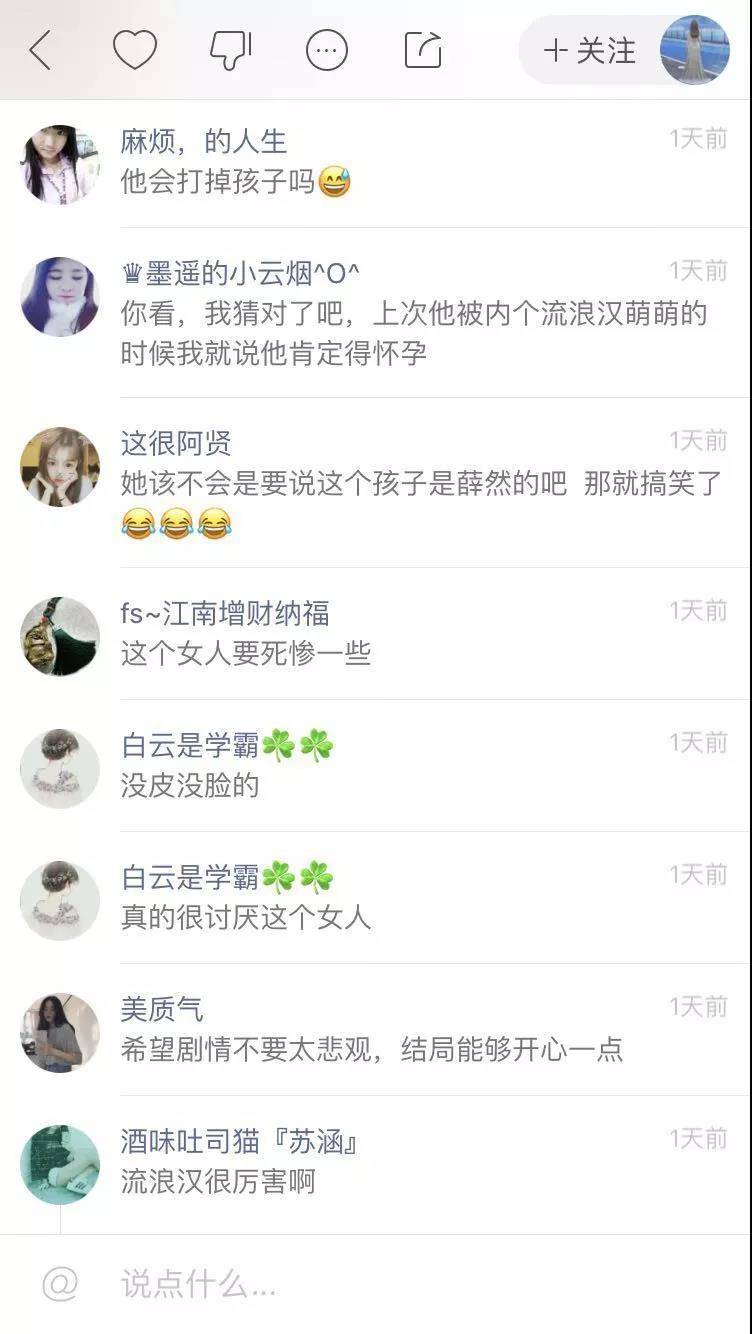The width and height of the screenshot is (752, 1334).
Task: View the profile picture of 美质气
Action: (x=60, y=1032)
